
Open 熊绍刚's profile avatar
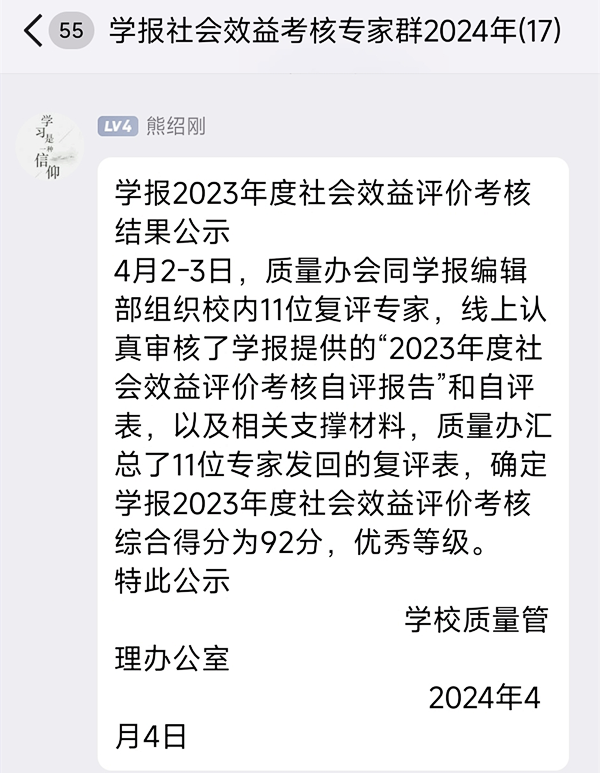[x=49, y=147]
